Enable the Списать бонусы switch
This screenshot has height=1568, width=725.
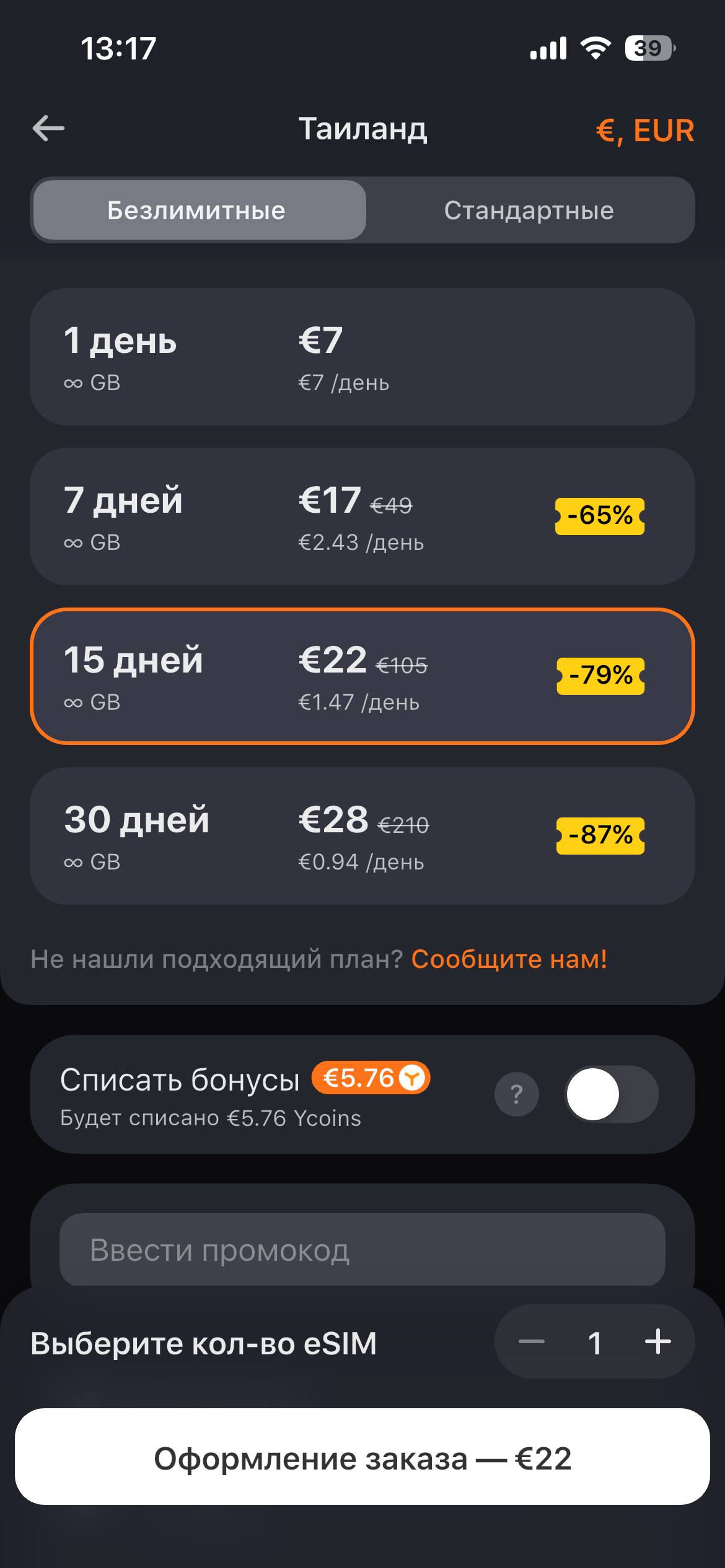[612, 1094]
